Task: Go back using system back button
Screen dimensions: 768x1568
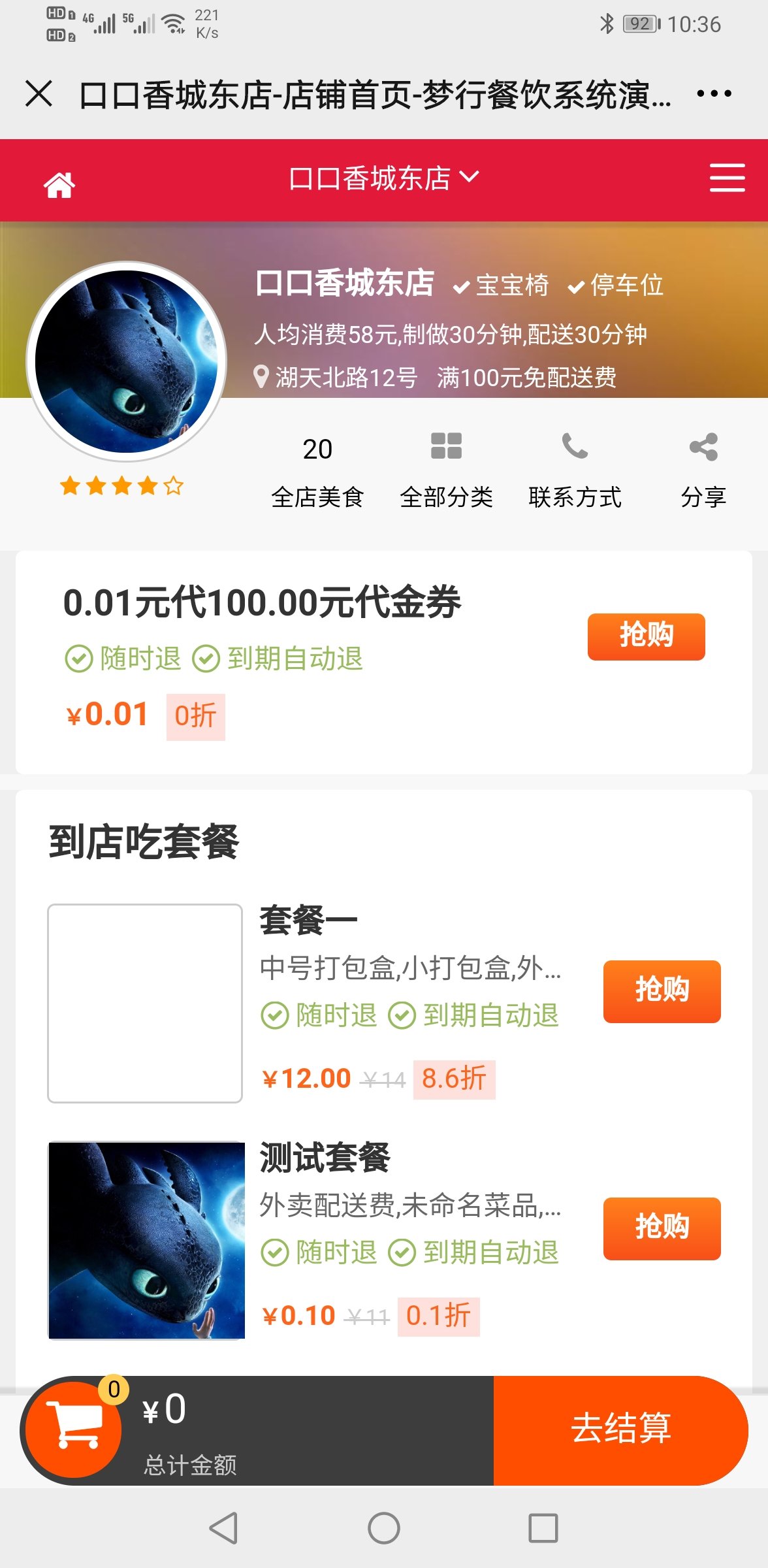Action: tap(223, 1528)
